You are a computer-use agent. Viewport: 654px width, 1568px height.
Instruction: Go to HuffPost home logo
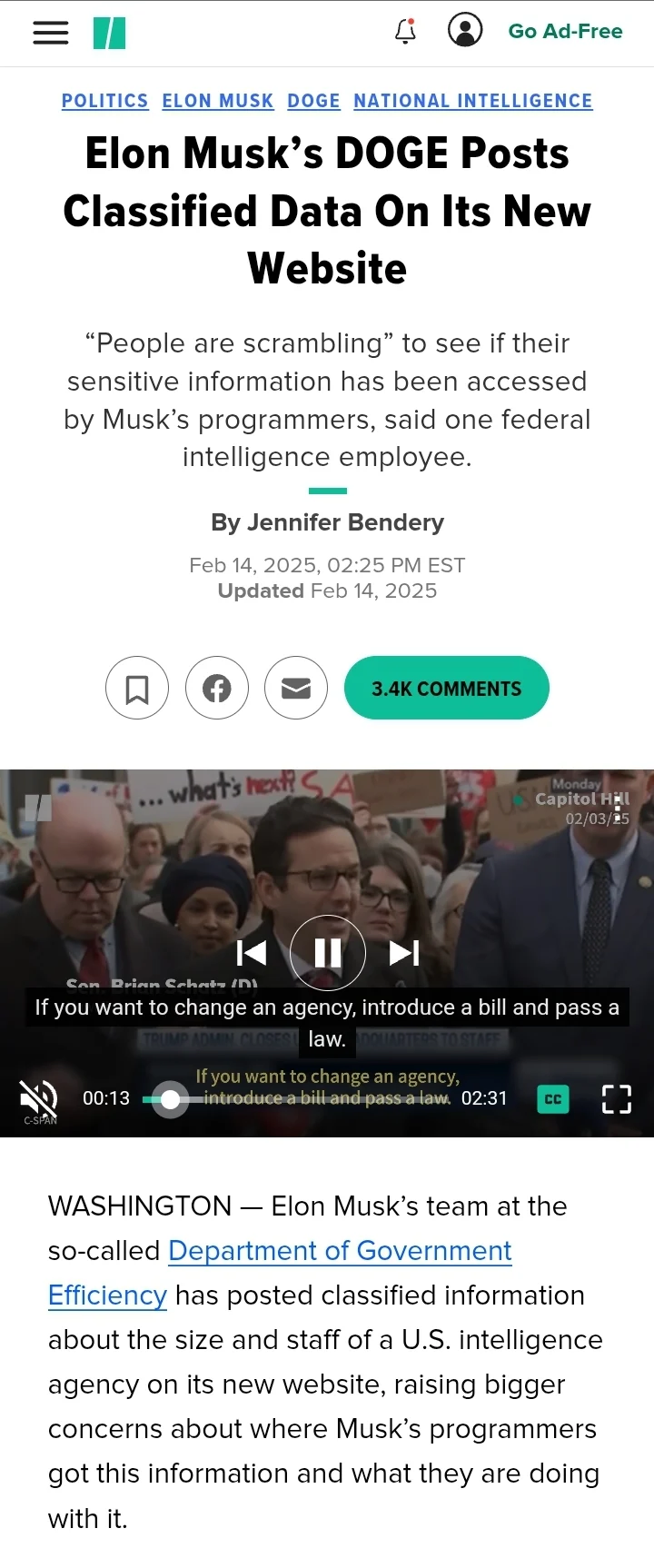tap(109, 34)
